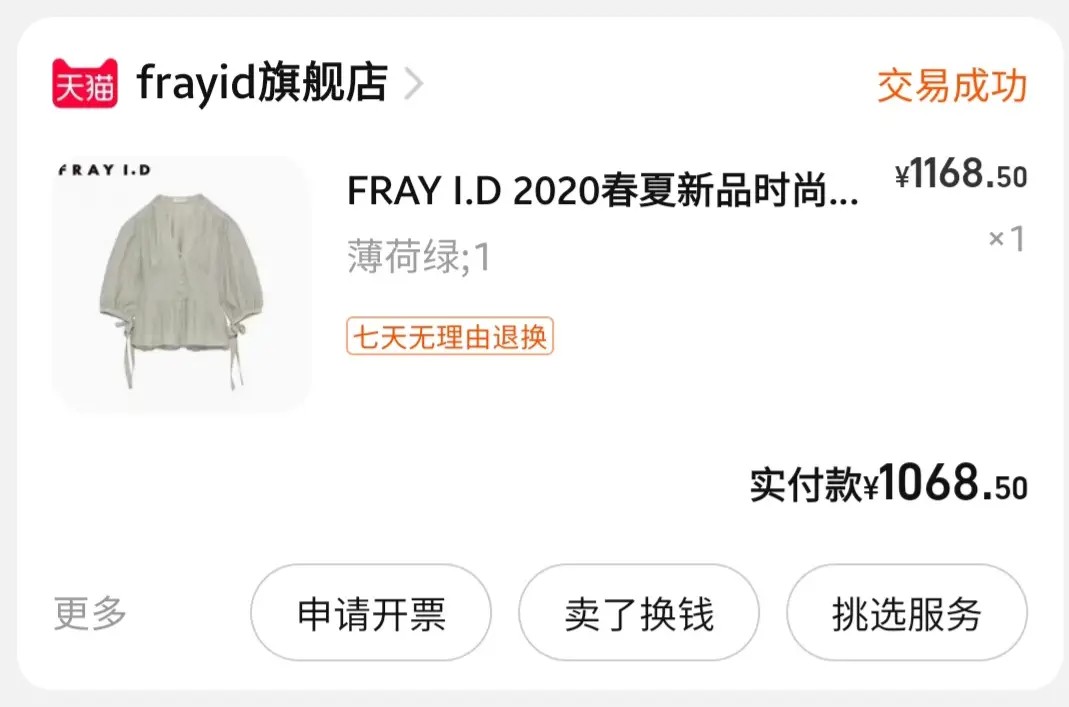Open the frayid旗舰店 store page
The image size is (1069, 707).
[261, 84]
